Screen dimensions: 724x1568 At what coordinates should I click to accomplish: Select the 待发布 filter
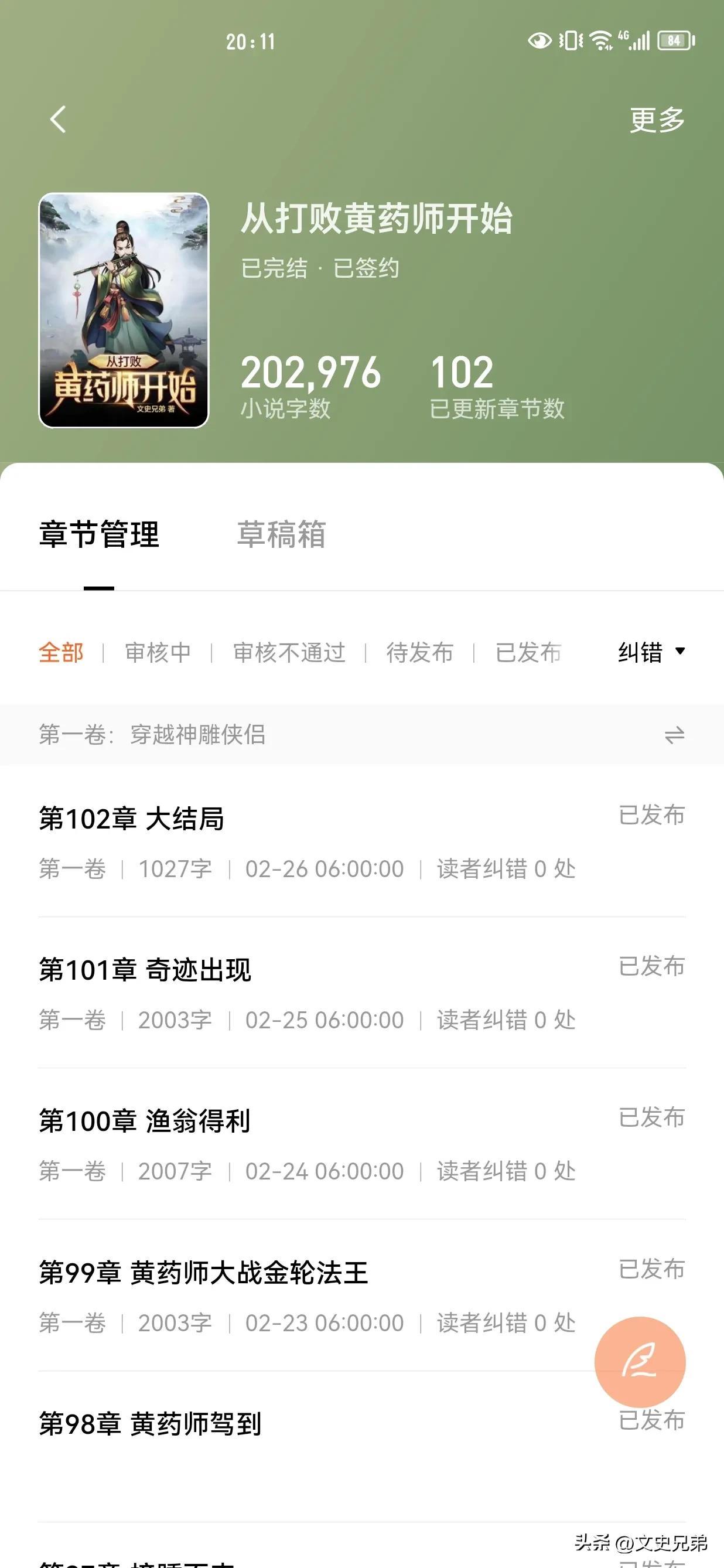(x=418, y=653)
